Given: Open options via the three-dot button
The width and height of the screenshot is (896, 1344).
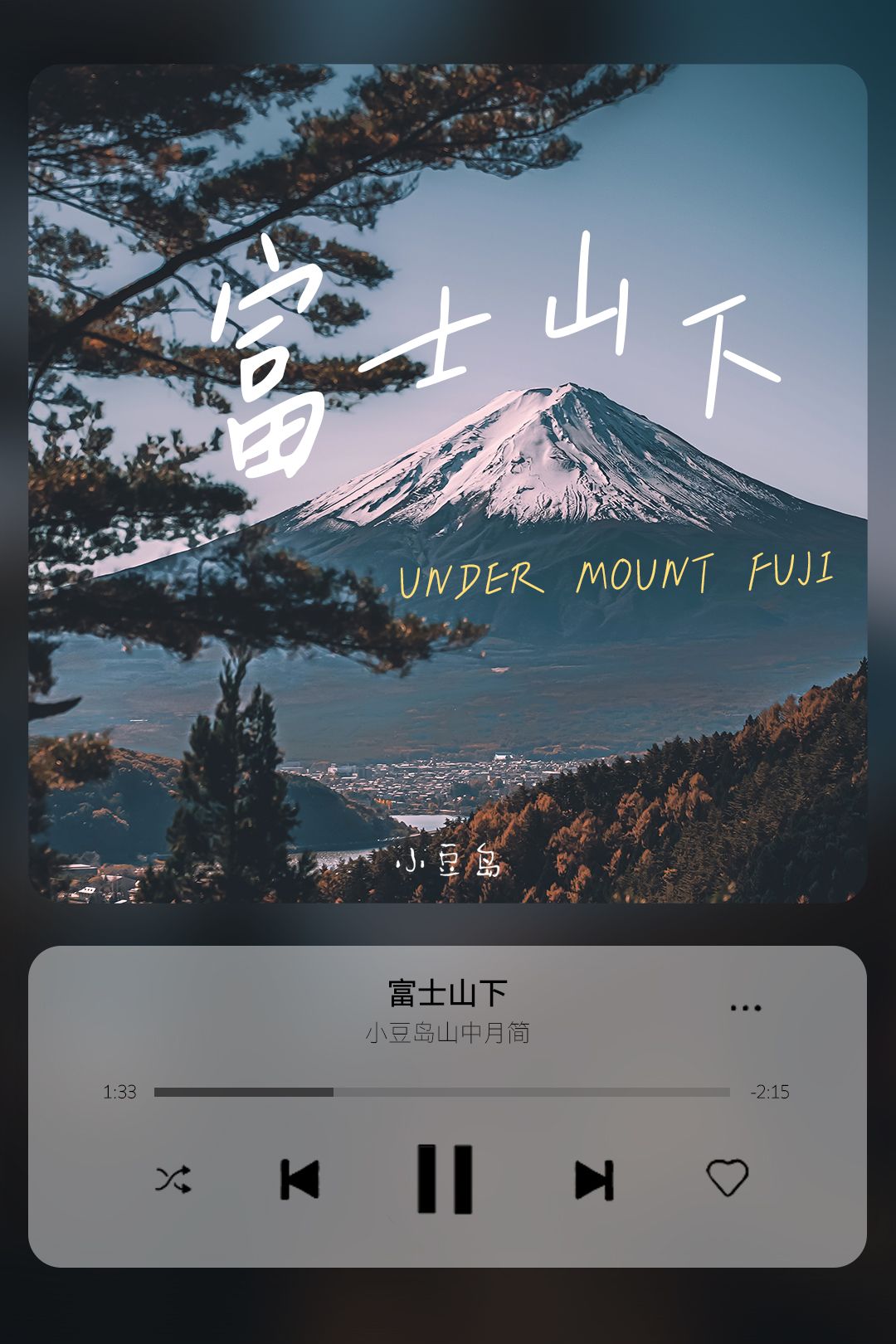Looking at the screenshot, I should (x=745, y=1006).
